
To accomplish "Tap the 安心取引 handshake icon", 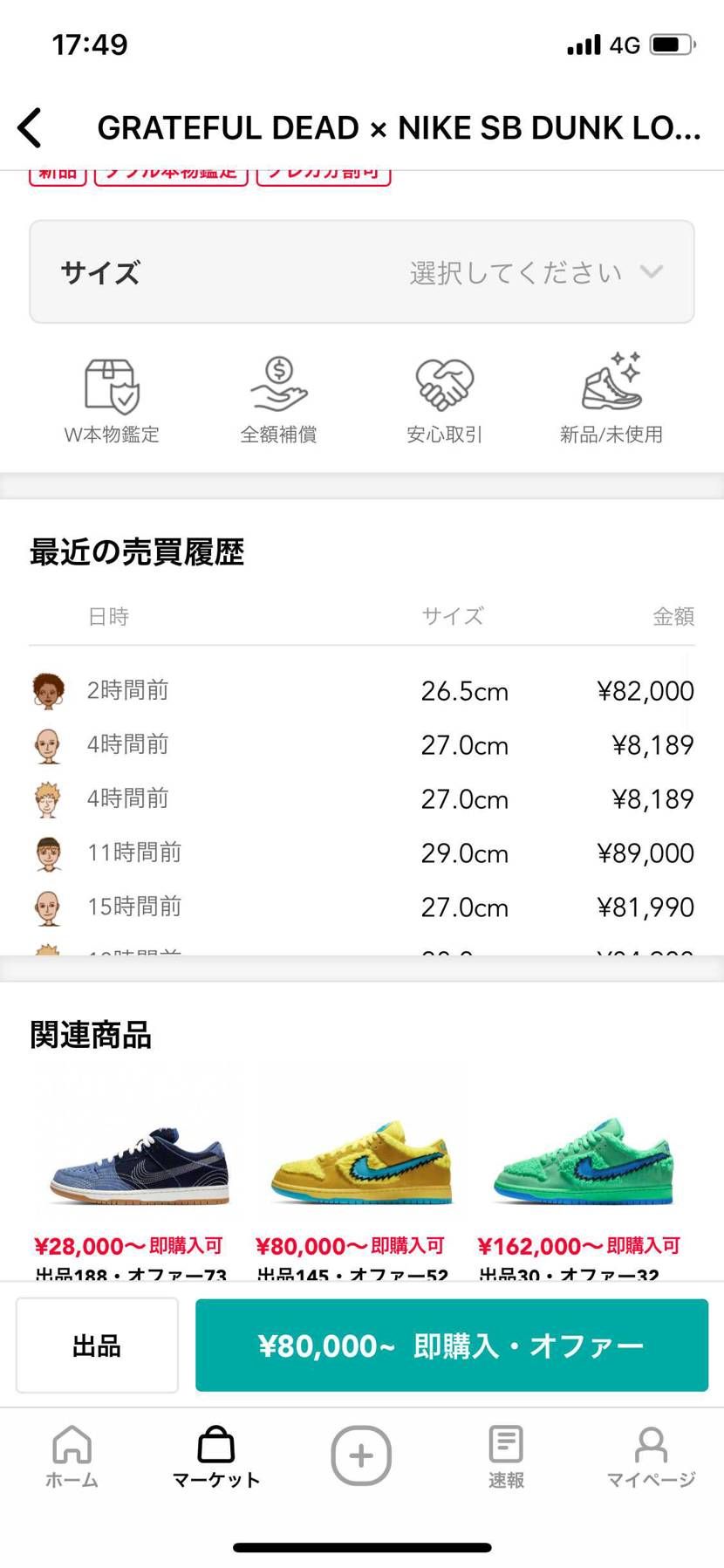I will [x=446, y=384].
